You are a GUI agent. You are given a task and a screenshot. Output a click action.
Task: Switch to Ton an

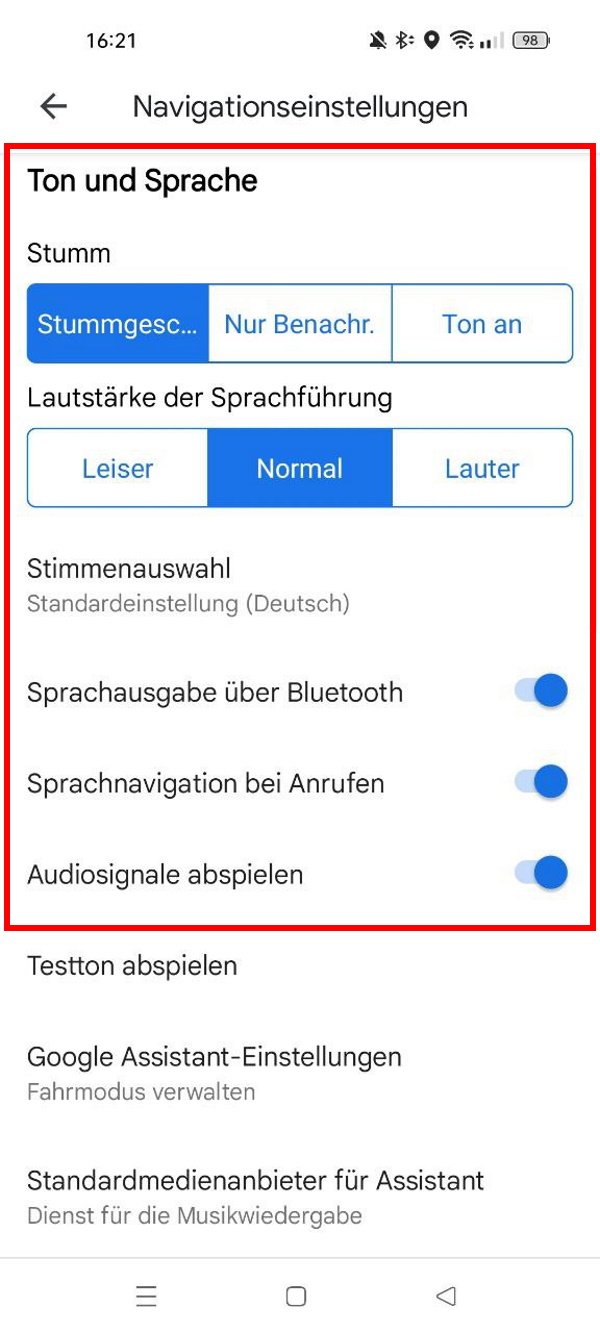[x=482, y=324]
